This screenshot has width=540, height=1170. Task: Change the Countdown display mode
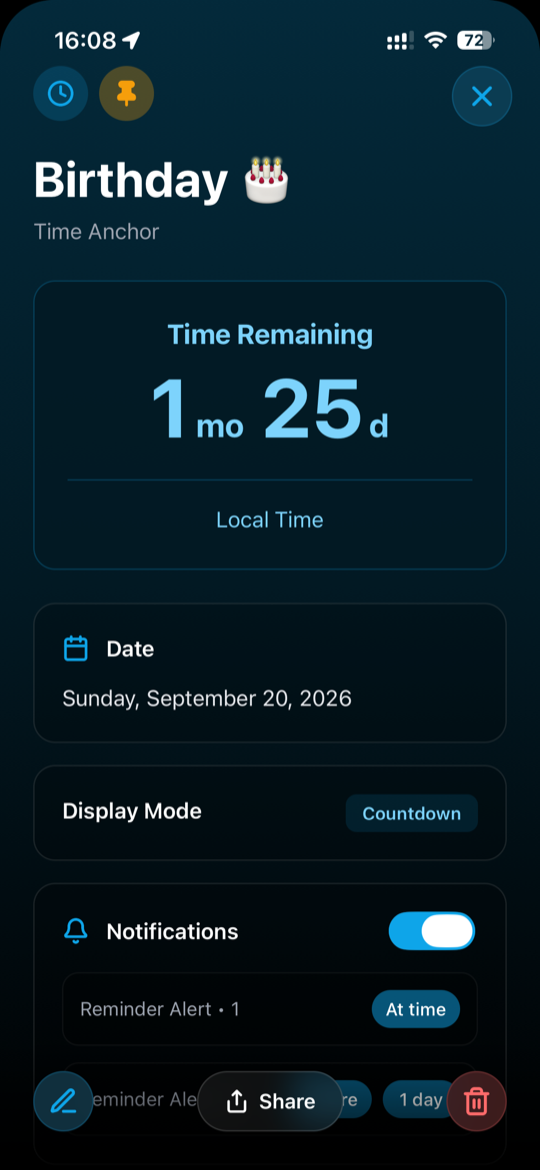(x=412, y=813)
